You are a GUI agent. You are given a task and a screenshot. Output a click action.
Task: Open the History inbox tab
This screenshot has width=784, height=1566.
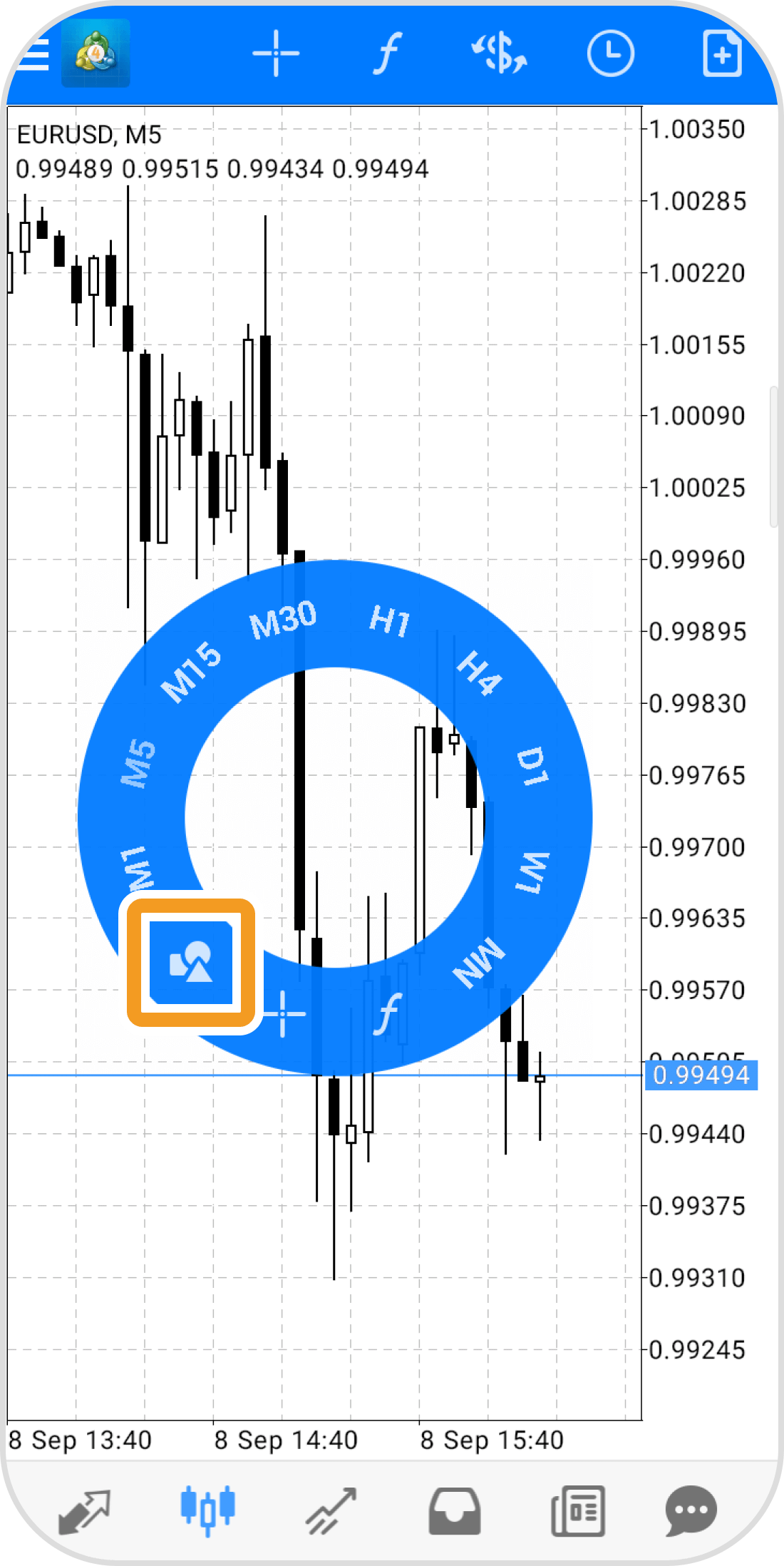click(x=454, y=1510)
